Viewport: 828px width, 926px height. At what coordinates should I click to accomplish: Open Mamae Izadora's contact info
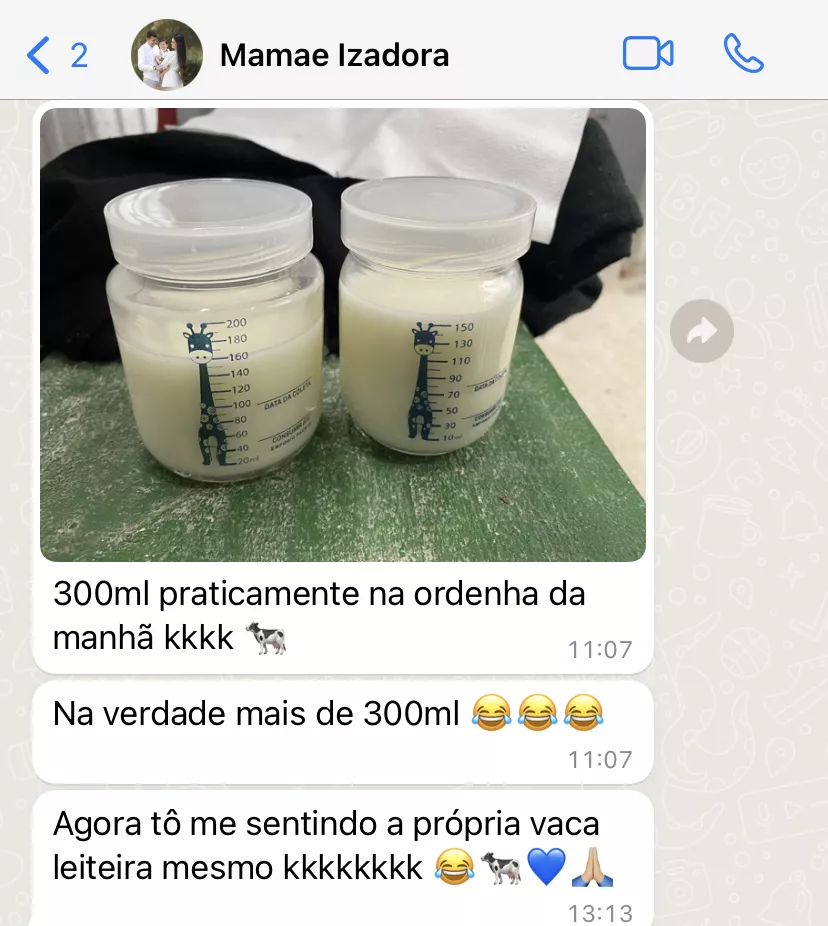334,55
